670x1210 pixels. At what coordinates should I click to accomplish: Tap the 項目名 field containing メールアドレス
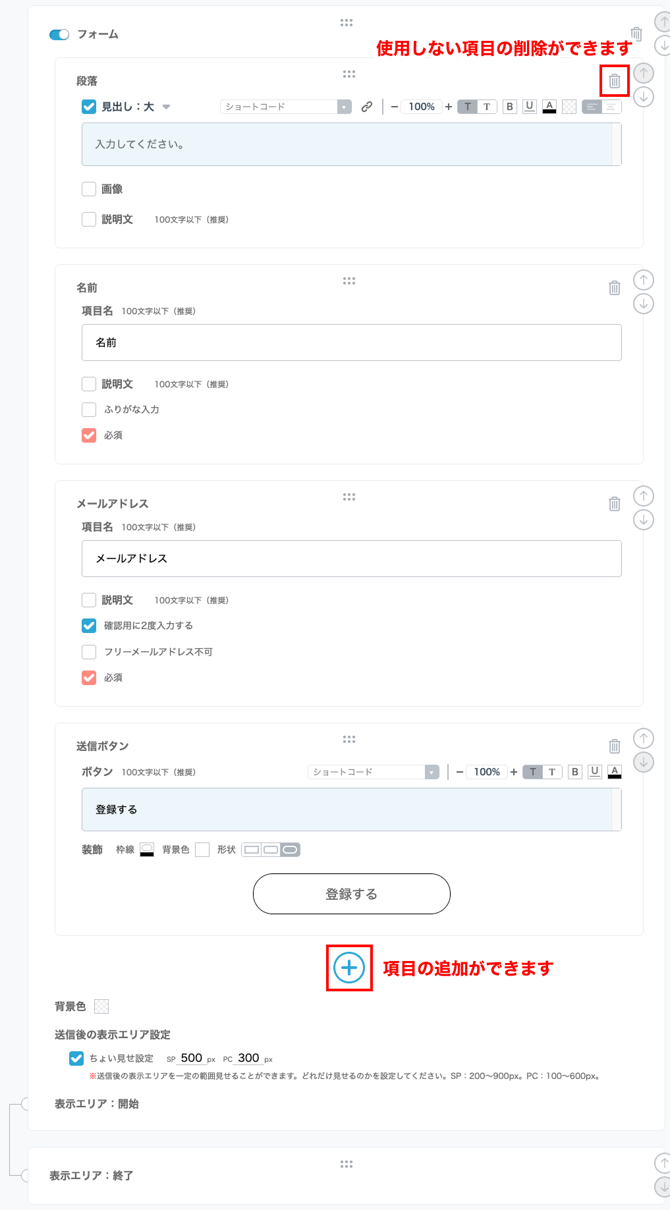pyautogui.click(x=351, y=558)
